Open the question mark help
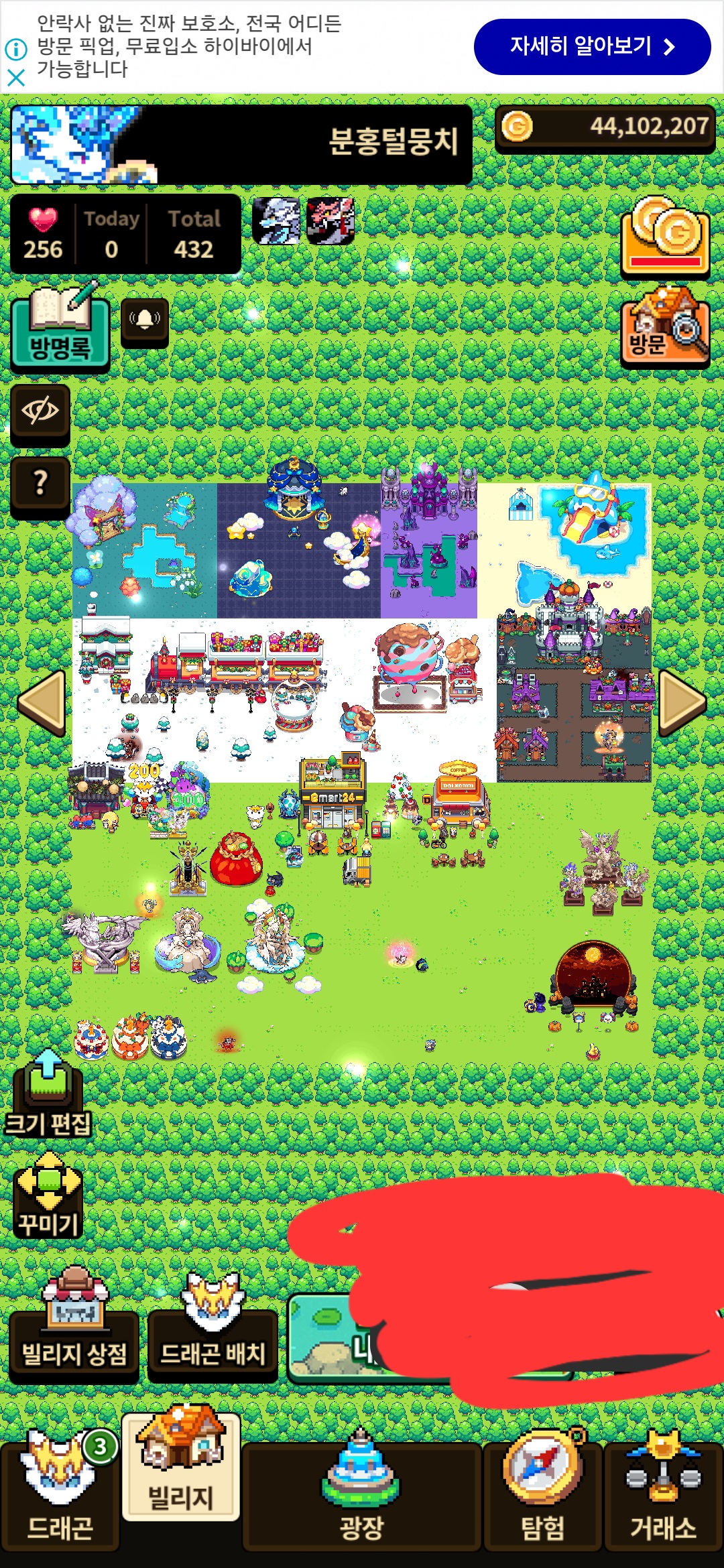Viewport: 724px width, 1568px height. click(40, 484)
